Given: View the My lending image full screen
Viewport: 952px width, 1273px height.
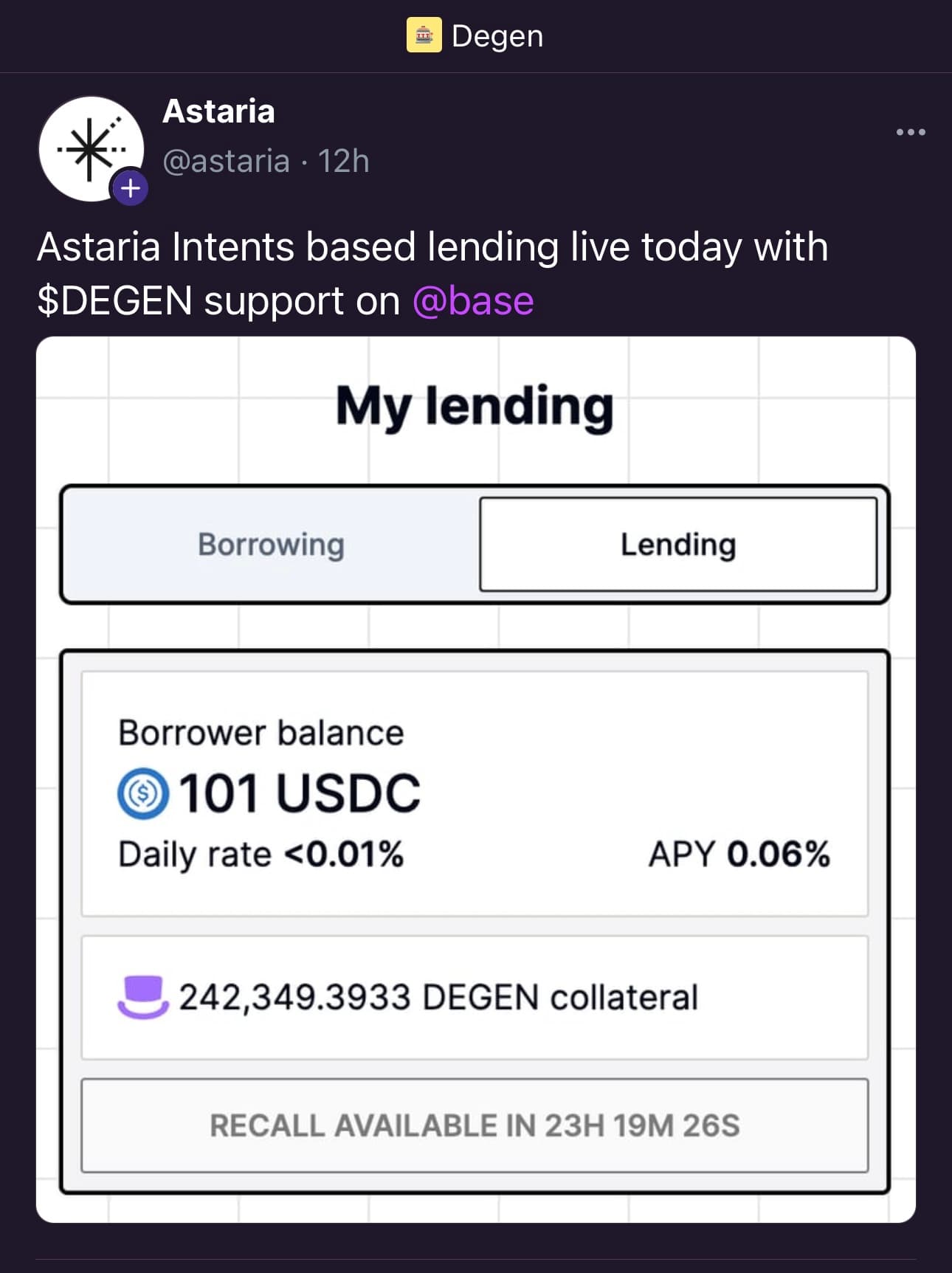Looking at the screenshot, I should pos(475,779).
